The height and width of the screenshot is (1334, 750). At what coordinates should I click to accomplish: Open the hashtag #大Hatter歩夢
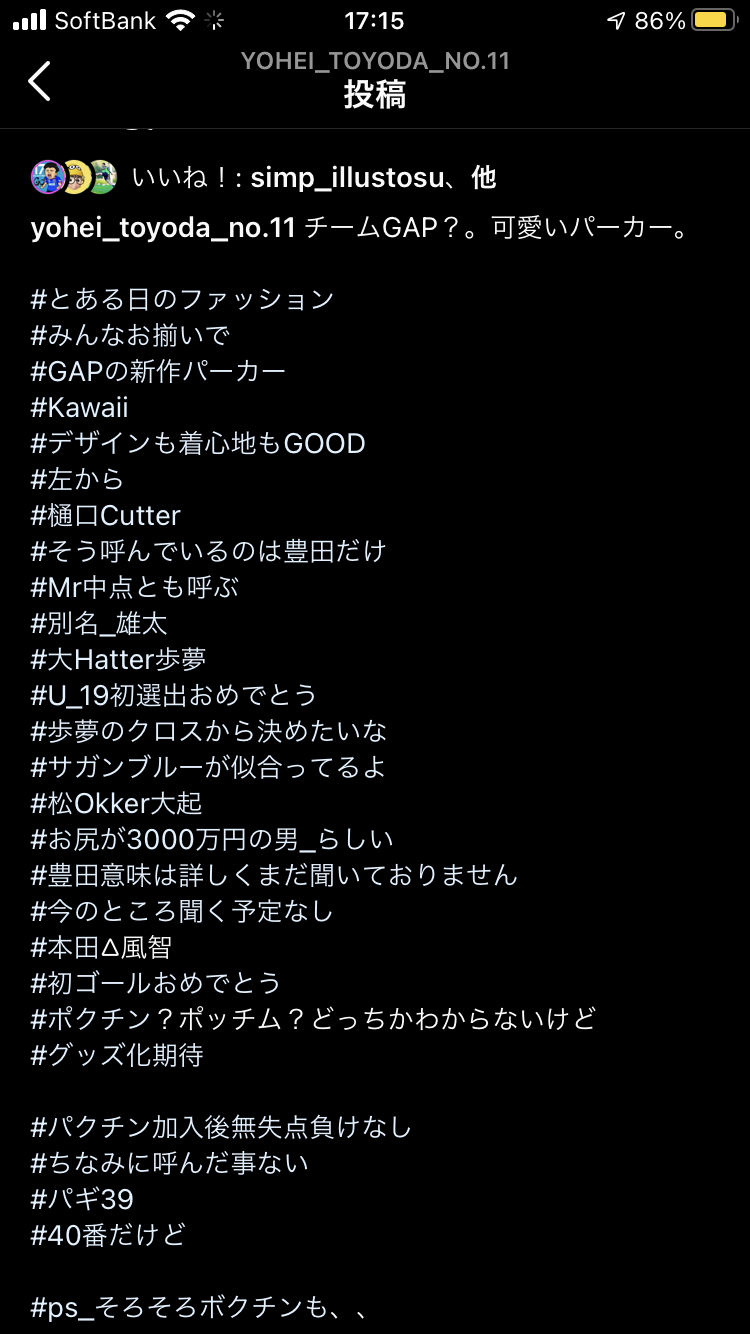119,659
